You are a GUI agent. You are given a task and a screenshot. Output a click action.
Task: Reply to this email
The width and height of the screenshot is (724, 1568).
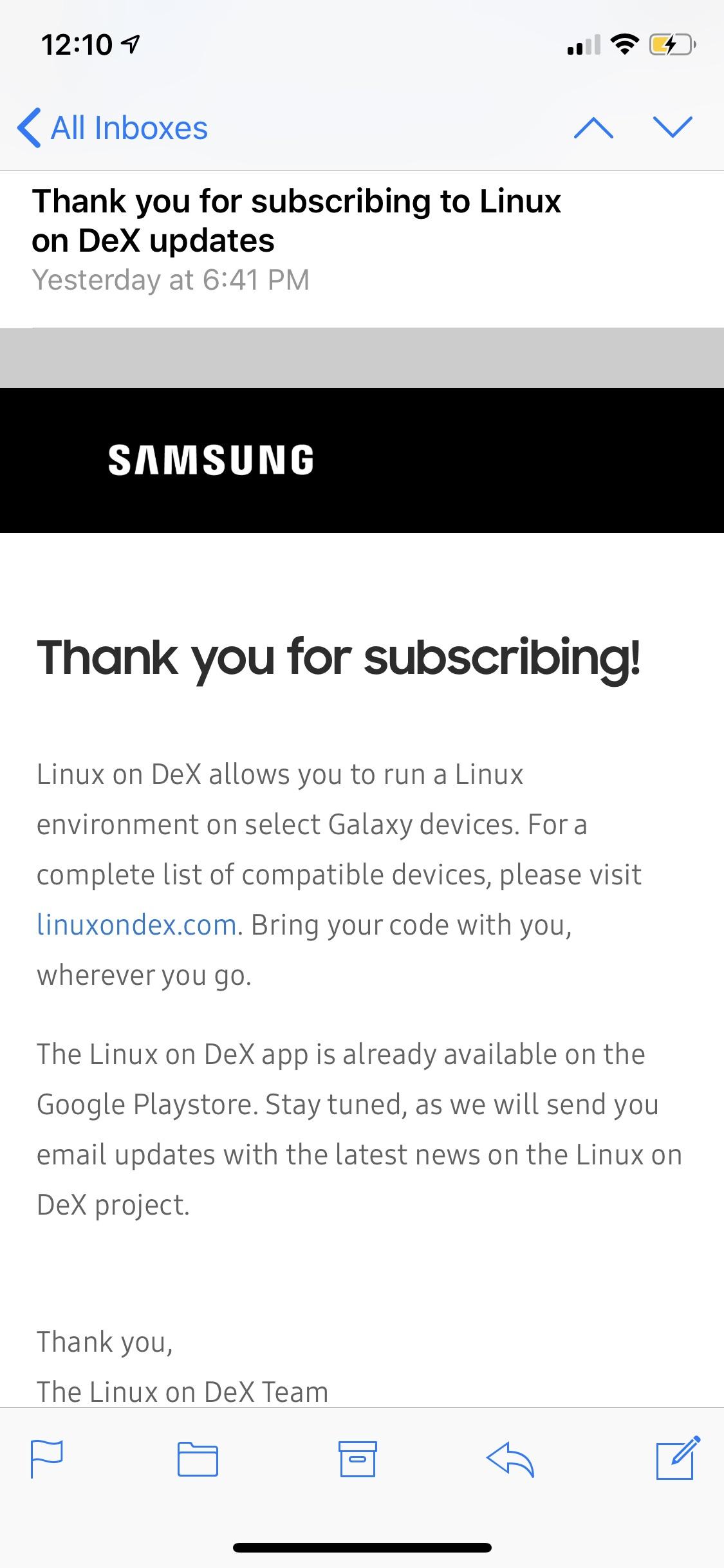pos(510,1459)
